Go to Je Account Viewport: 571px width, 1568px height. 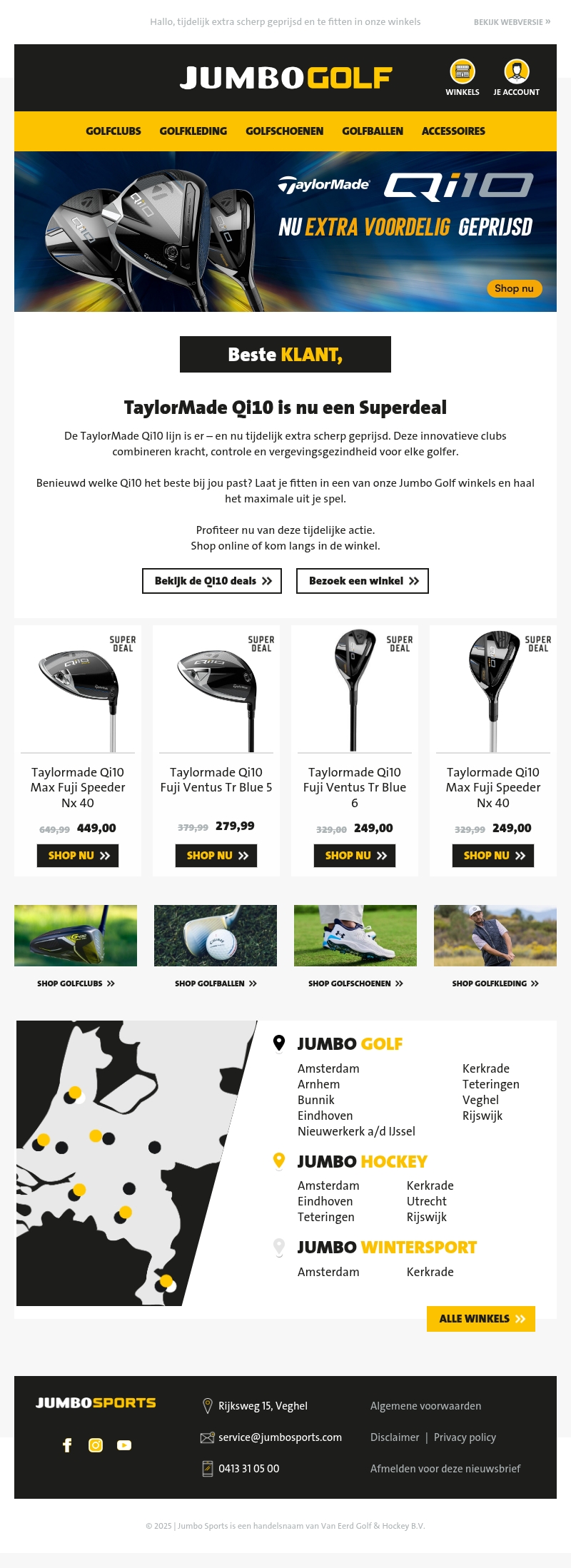[516, 77]
